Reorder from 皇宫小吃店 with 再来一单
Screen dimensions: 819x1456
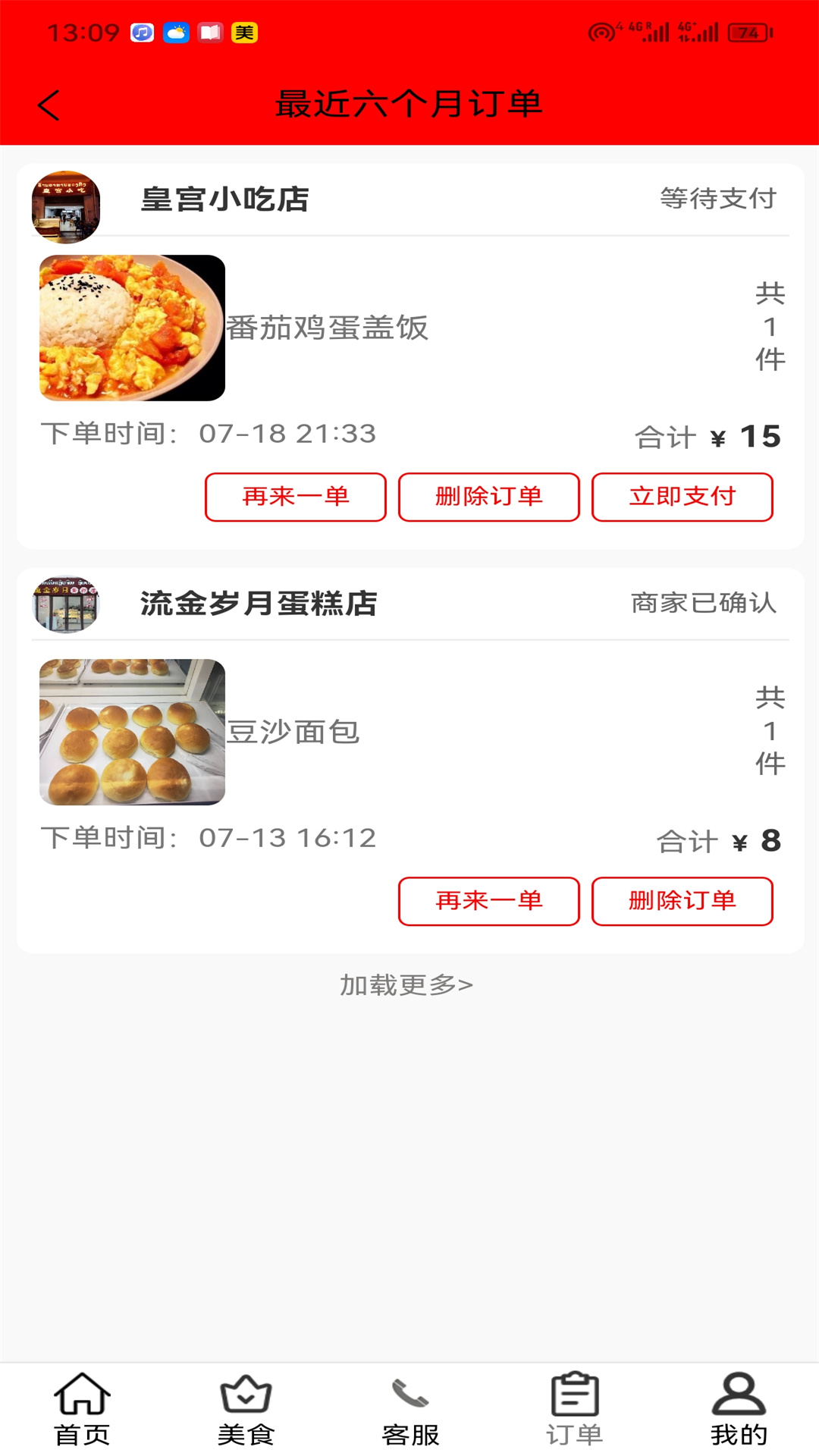(x=295, y=497)
